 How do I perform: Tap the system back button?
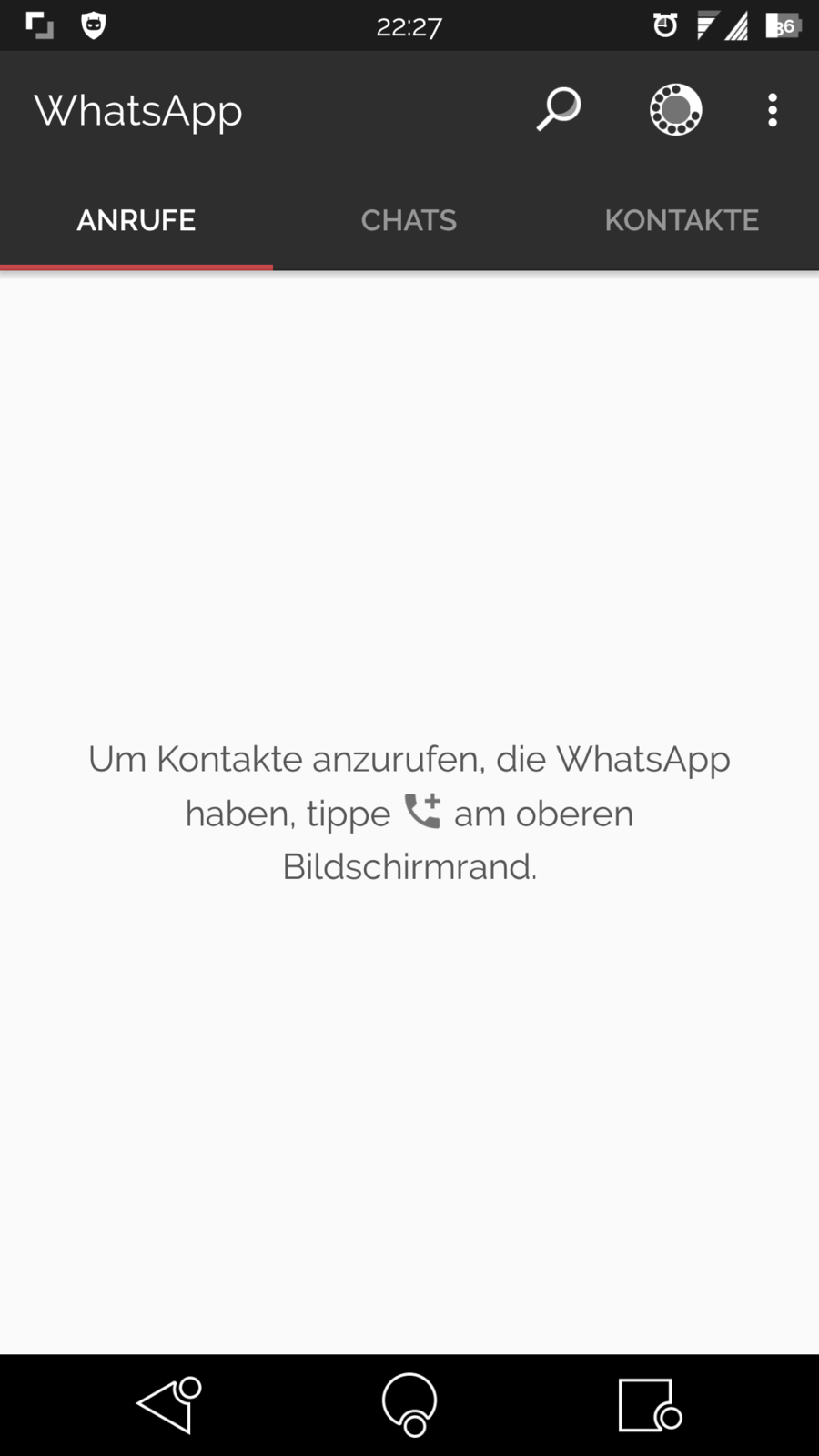coord(168,1404)
